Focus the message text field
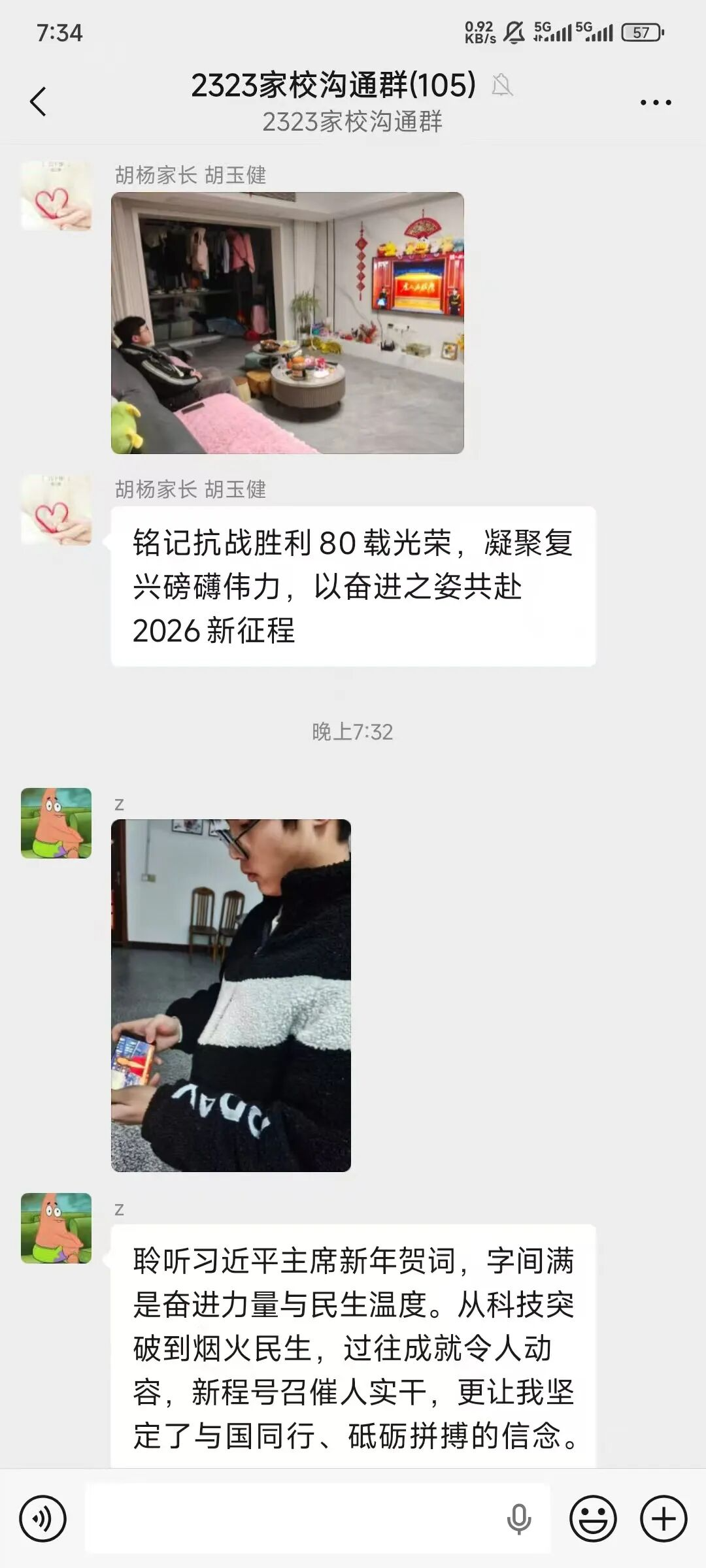This screenshot has height=1568, width=706. coord(294,1519)
